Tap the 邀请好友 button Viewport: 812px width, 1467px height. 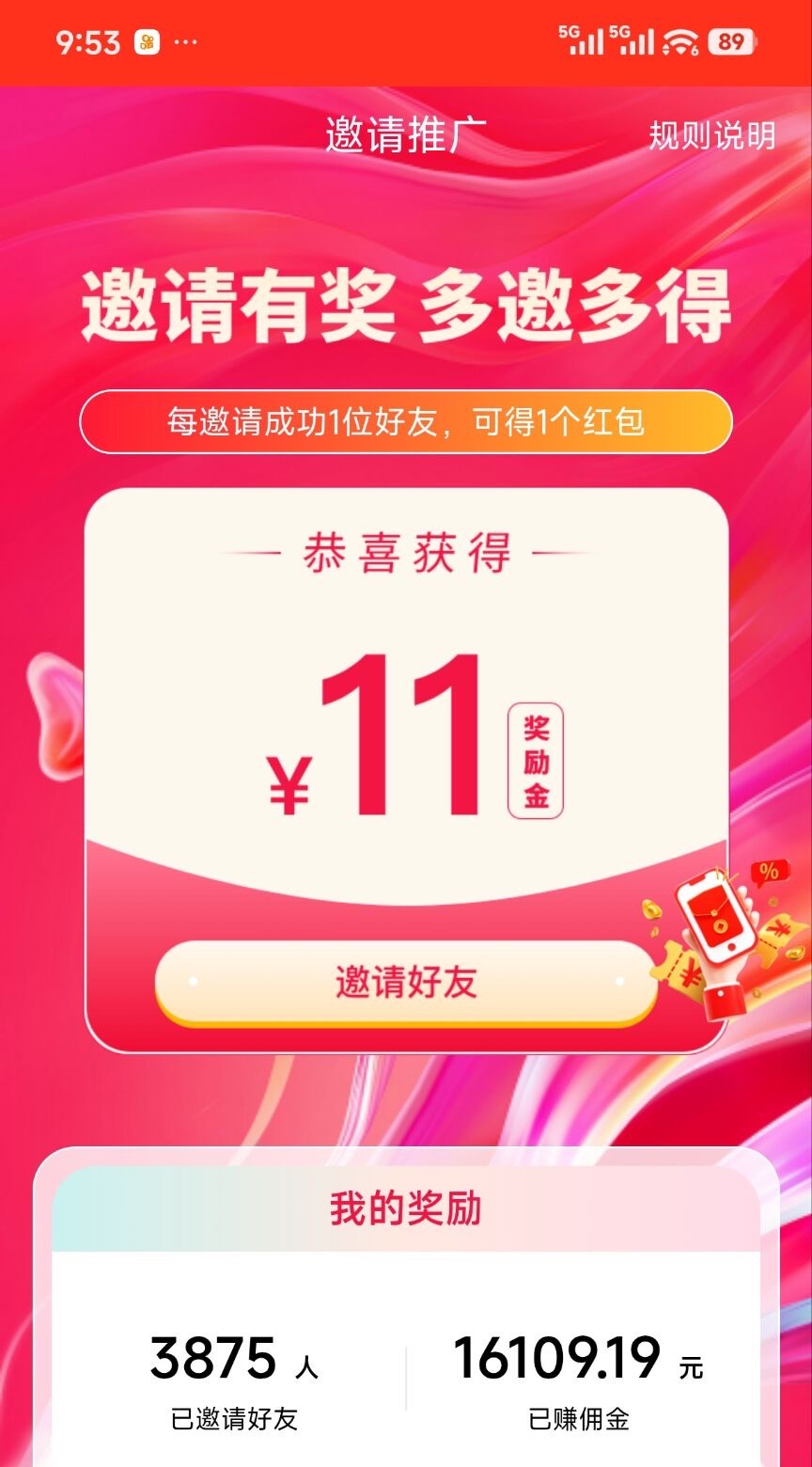[406, 983]
